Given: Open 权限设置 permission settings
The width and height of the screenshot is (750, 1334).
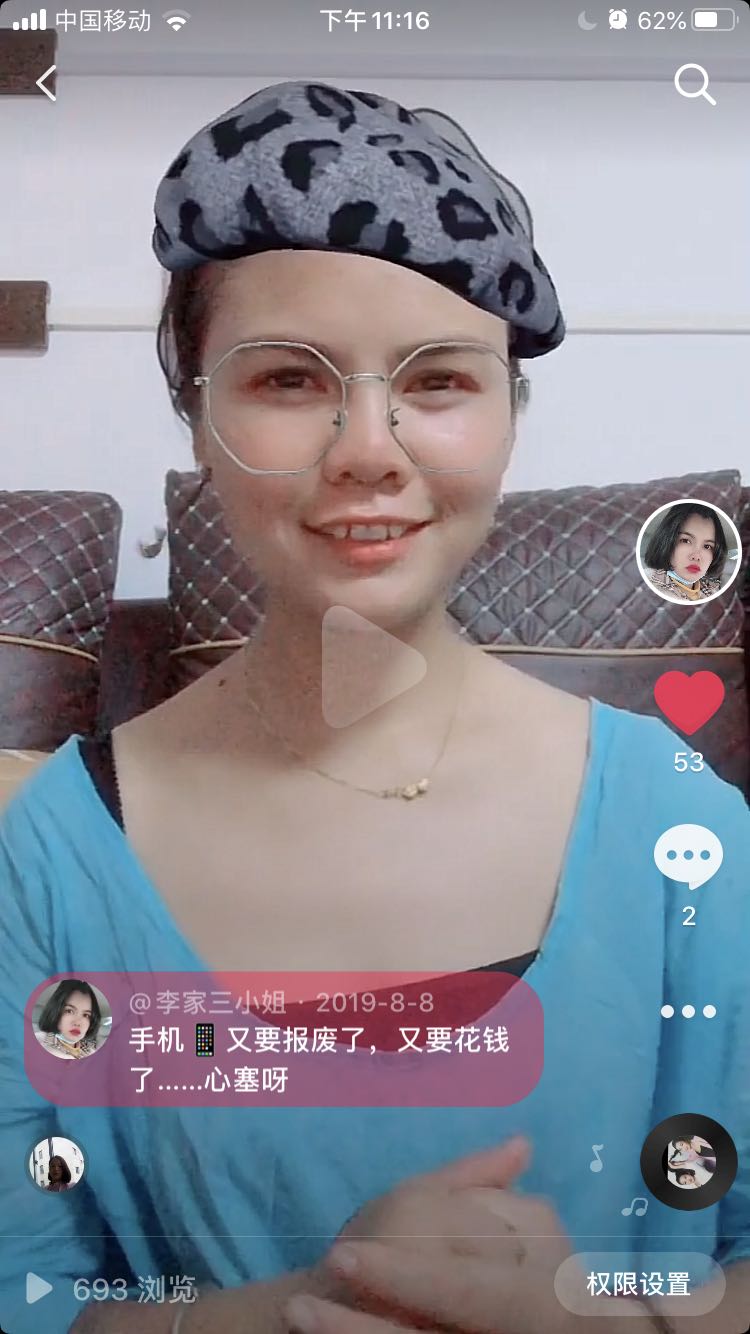Looking at the screenshot, I should pyautogui.click(x=639, y=1284).
